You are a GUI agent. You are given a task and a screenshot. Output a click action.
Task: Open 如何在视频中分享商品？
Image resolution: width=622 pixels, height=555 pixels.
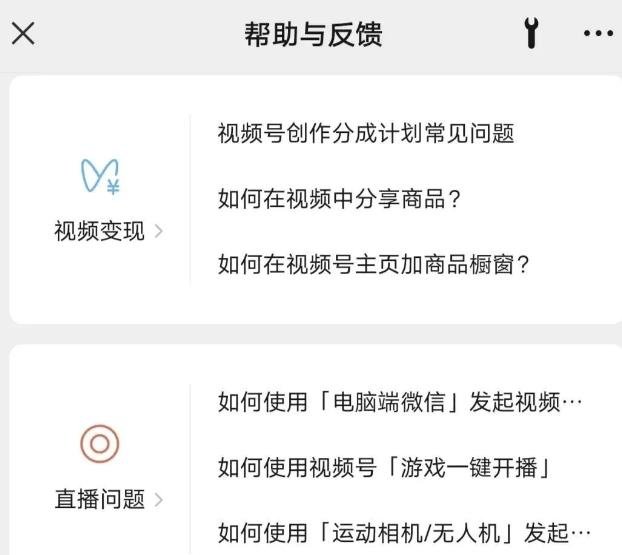[x=340, y=198]
